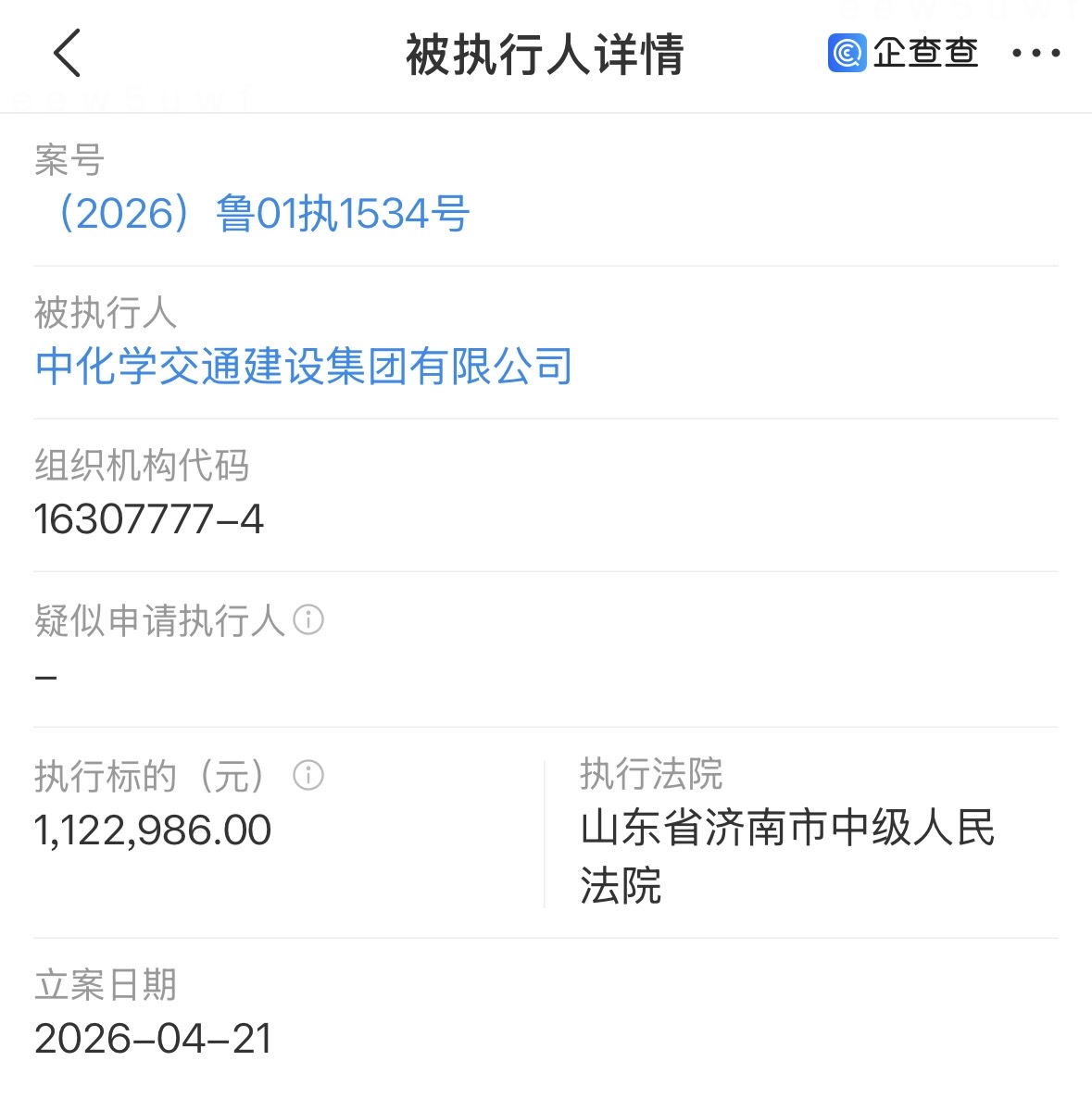Show info tip next to 疑似申请执行人
The width and height of the screenshot is (1092, 1111).
click(x=308, y=619)
